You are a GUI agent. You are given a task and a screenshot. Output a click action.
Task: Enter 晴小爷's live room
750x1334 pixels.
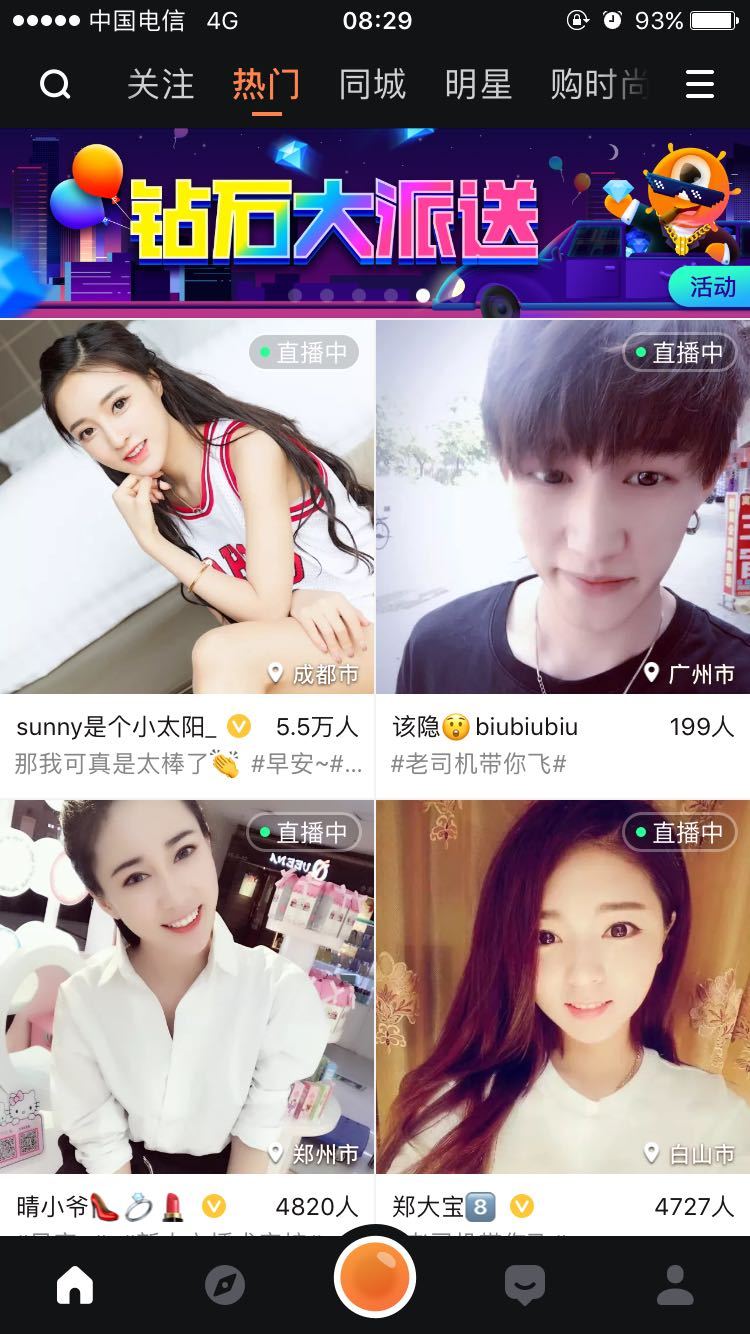(x=187, y=987)
